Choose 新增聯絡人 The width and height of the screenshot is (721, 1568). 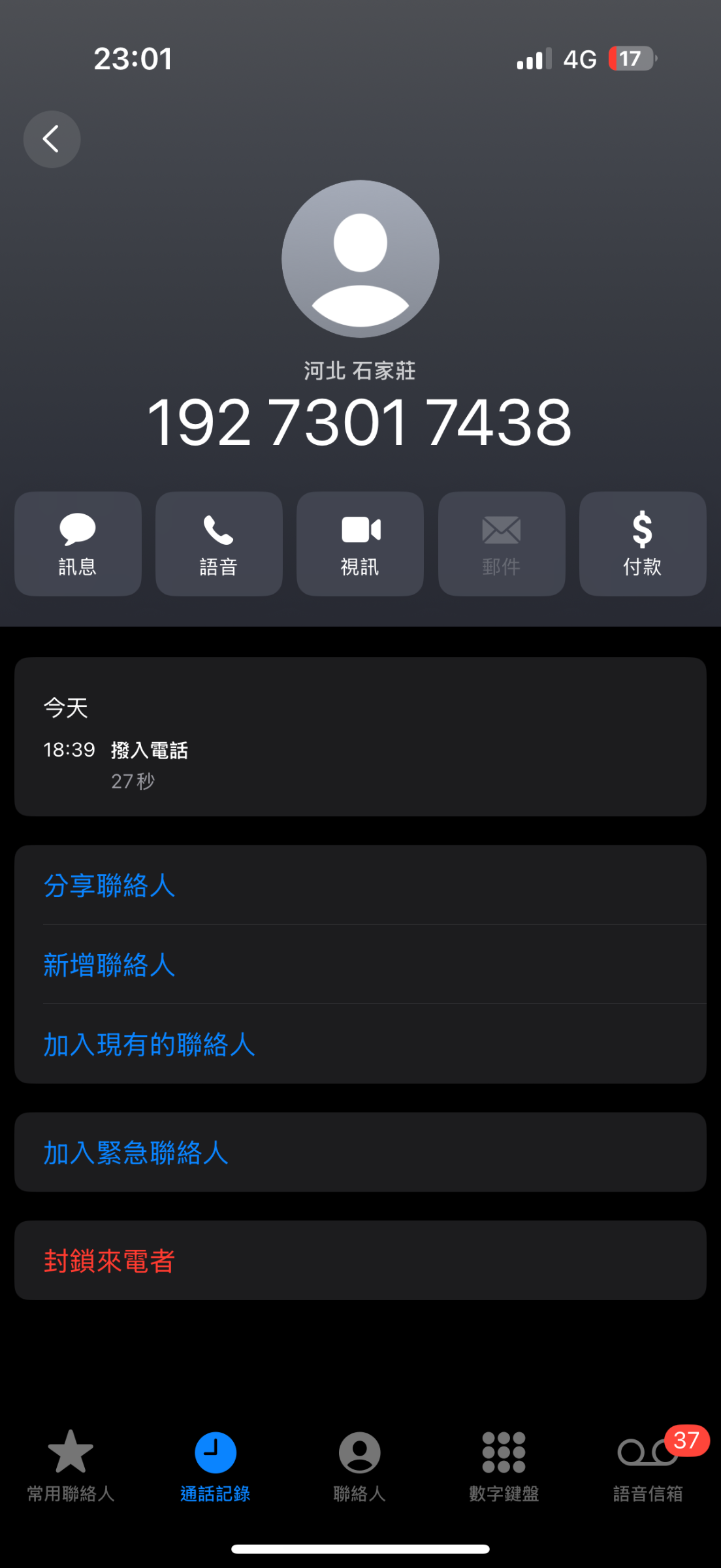click(360, 964)
